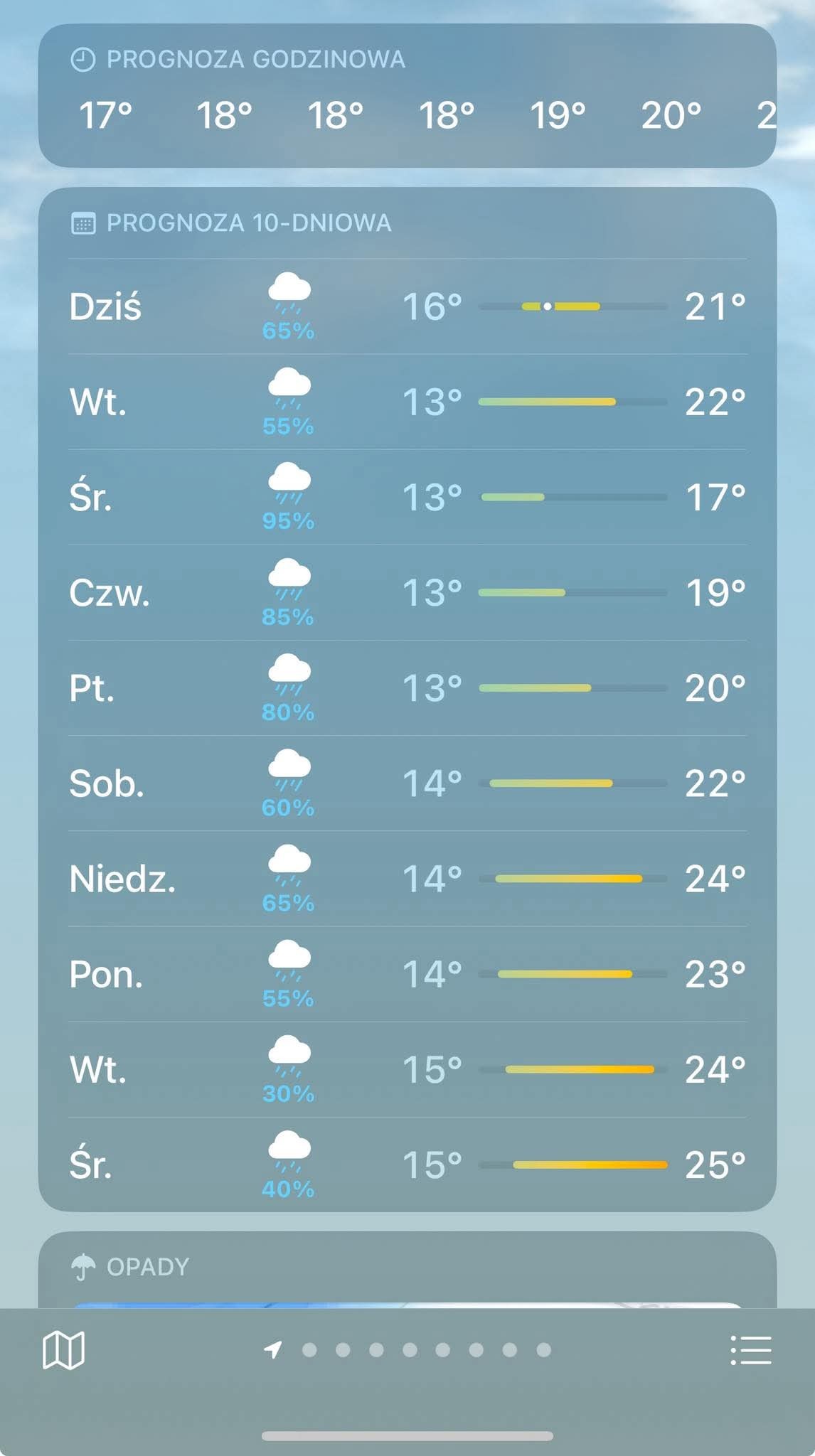Viewport: 815px width, 1456px height.
Task: View the Śr. row with 95% rain
Action: [407, 498]
